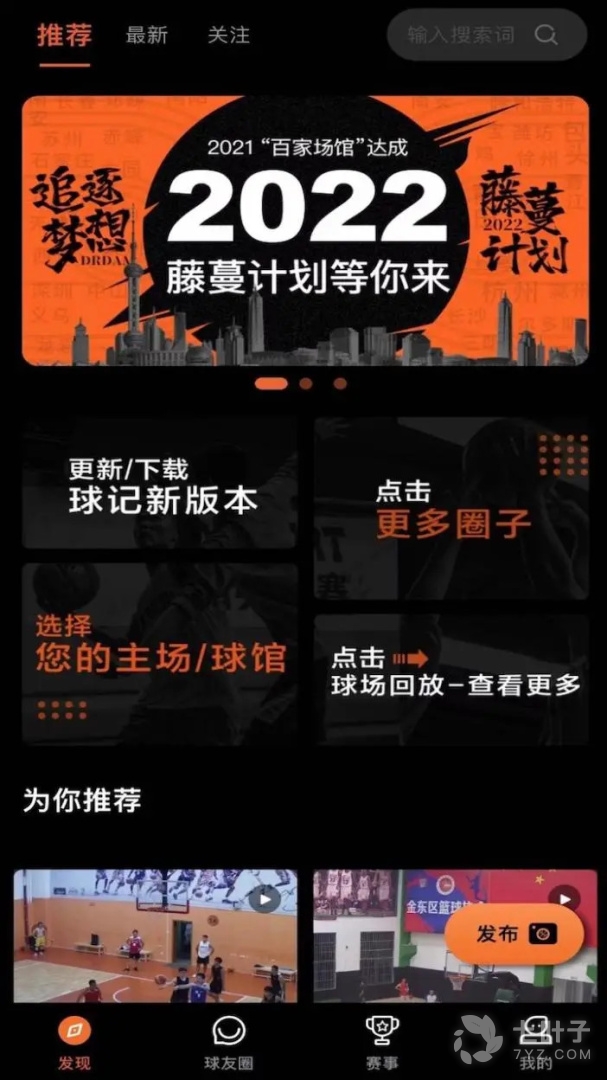
Task: Choose 您的主场/球馆 card
Action: (x=160, y=654)
